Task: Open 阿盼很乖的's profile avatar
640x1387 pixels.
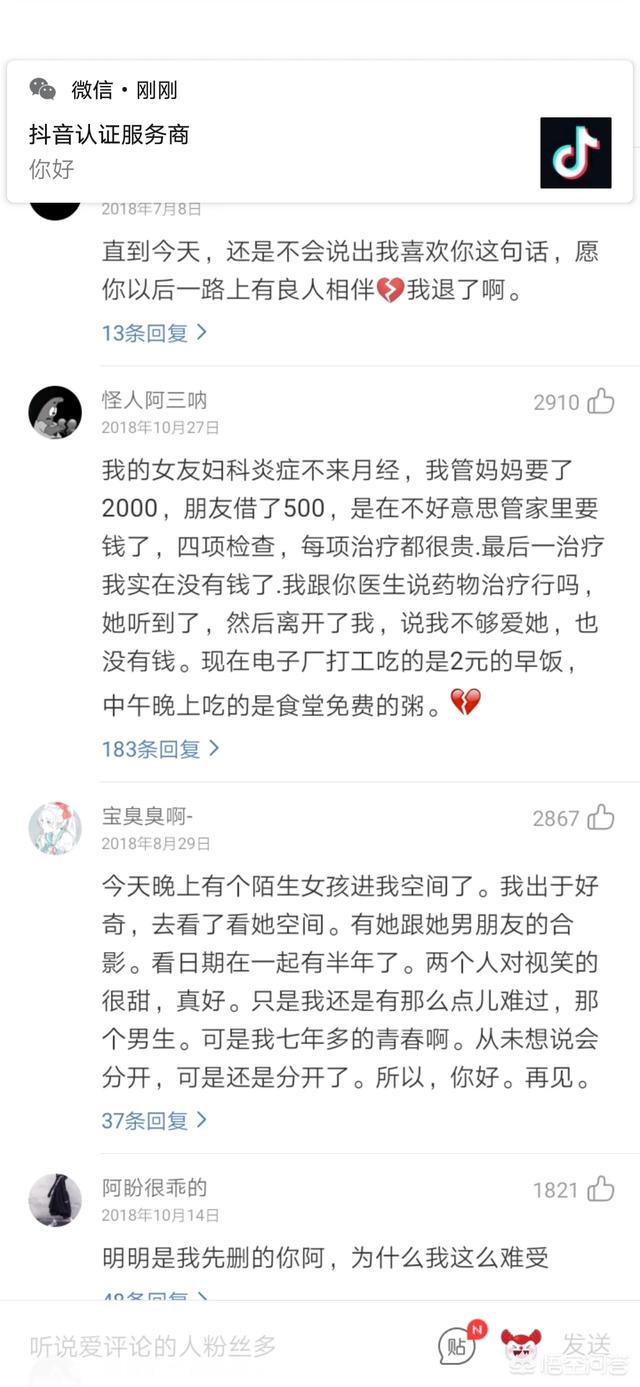Action: tap(55, 1200)
